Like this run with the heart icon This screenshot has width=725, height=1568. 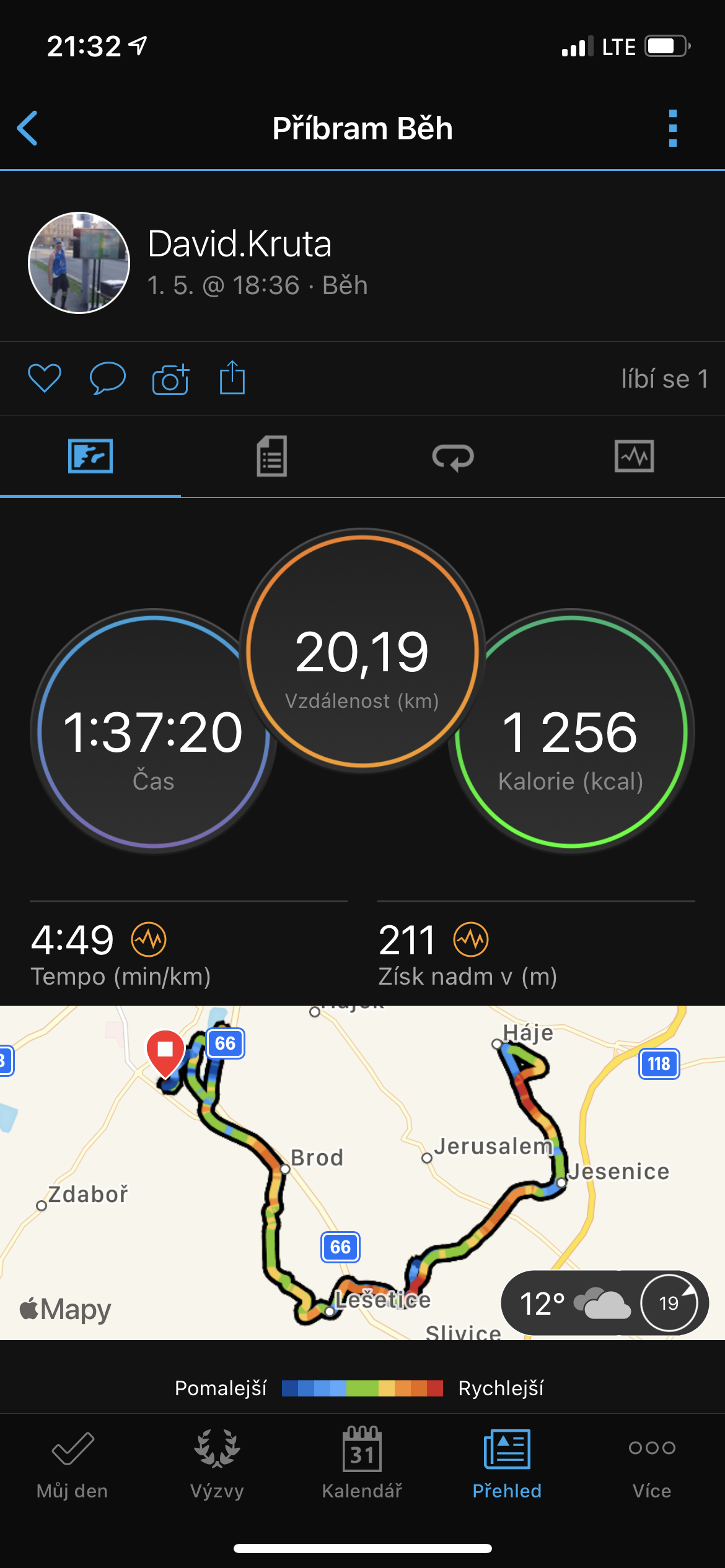45,378
